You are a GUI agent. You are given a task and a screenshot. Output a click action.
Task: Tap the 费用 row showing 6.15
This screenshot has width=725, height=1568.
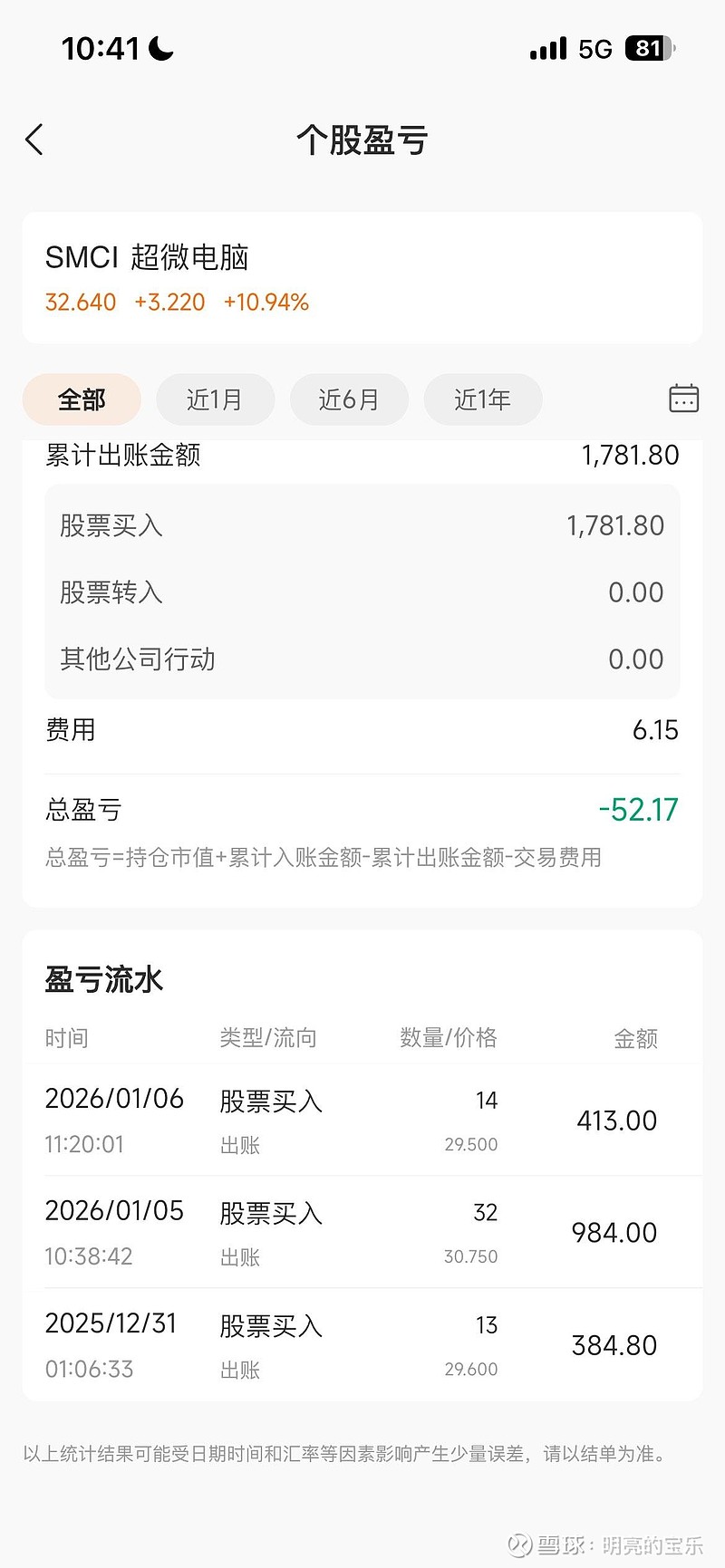click(362, 729)
